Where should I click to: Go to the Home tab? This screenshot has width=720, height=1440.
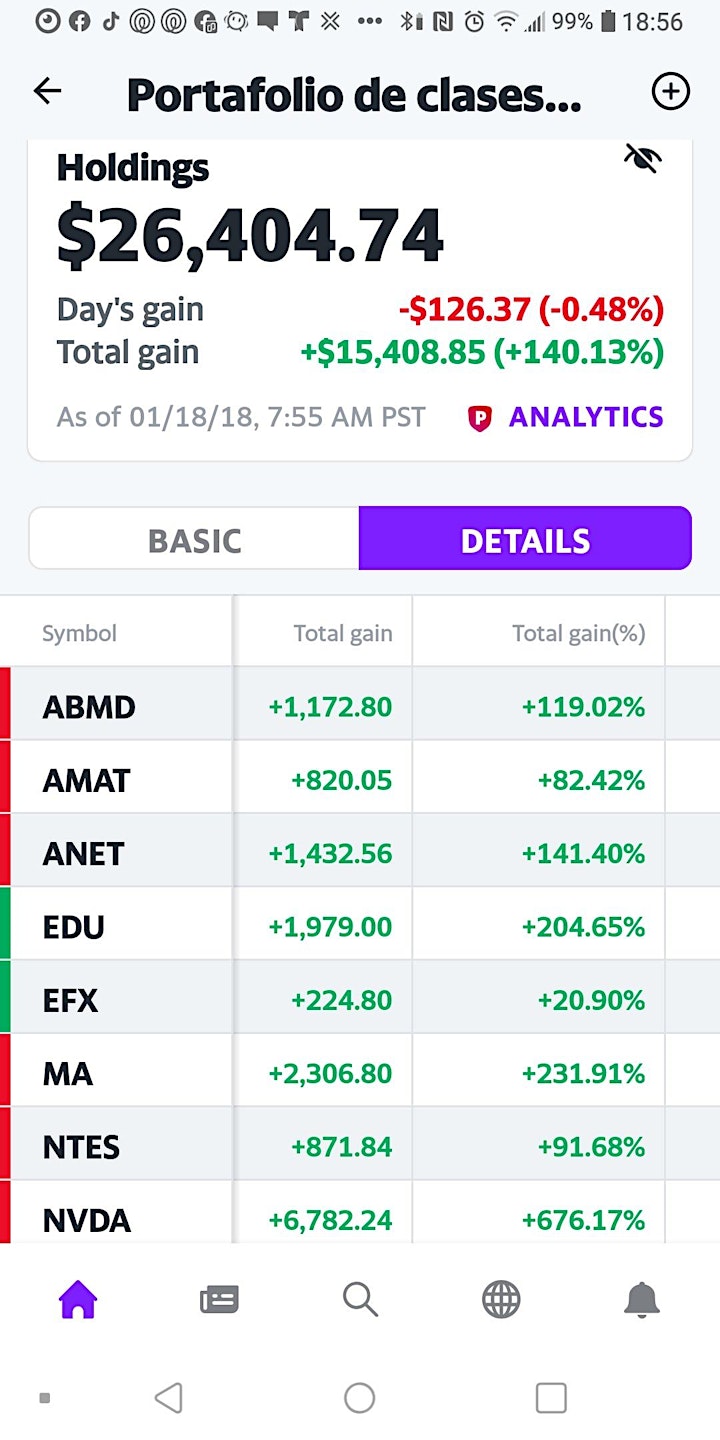[78, 1300]
